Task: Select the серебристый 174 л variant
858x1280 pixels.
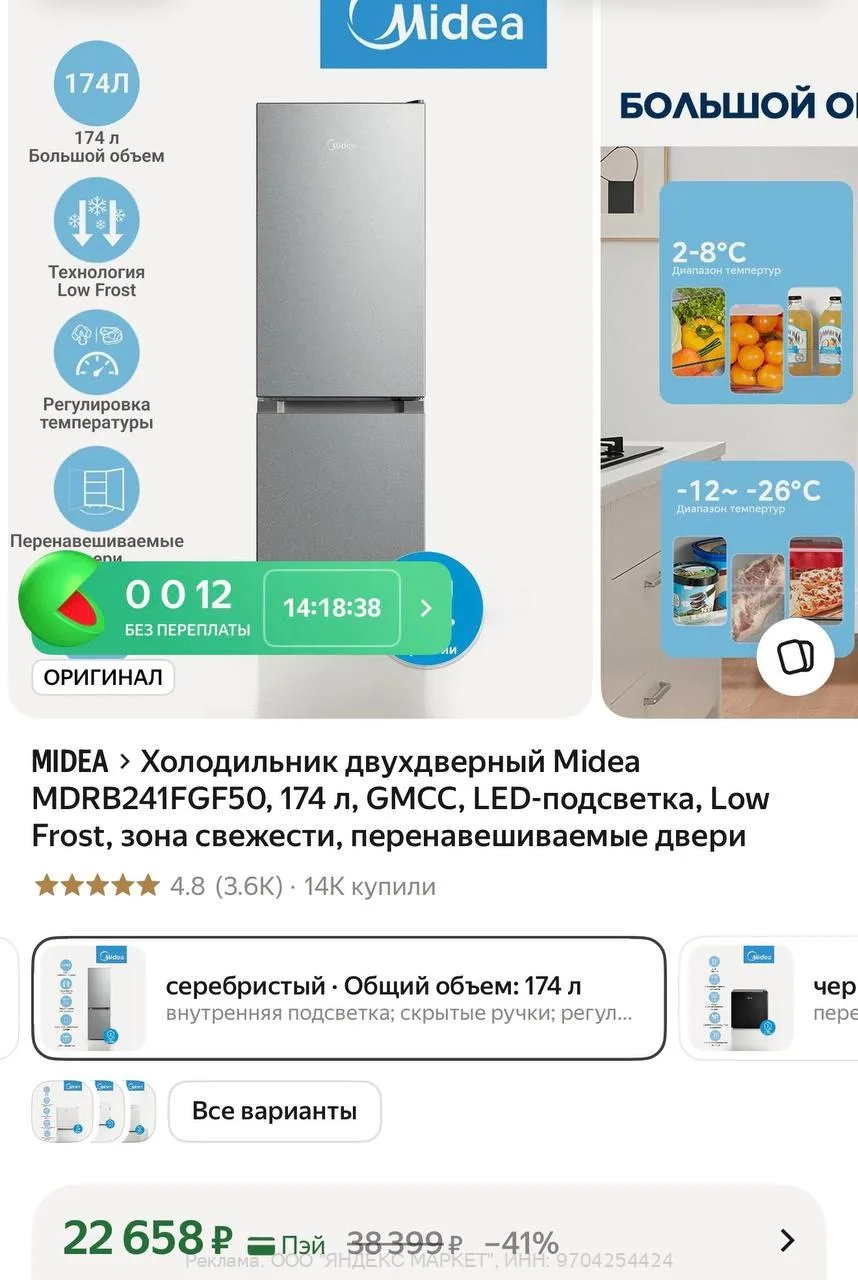Action: pyautogui.click(x=349, y=998)
